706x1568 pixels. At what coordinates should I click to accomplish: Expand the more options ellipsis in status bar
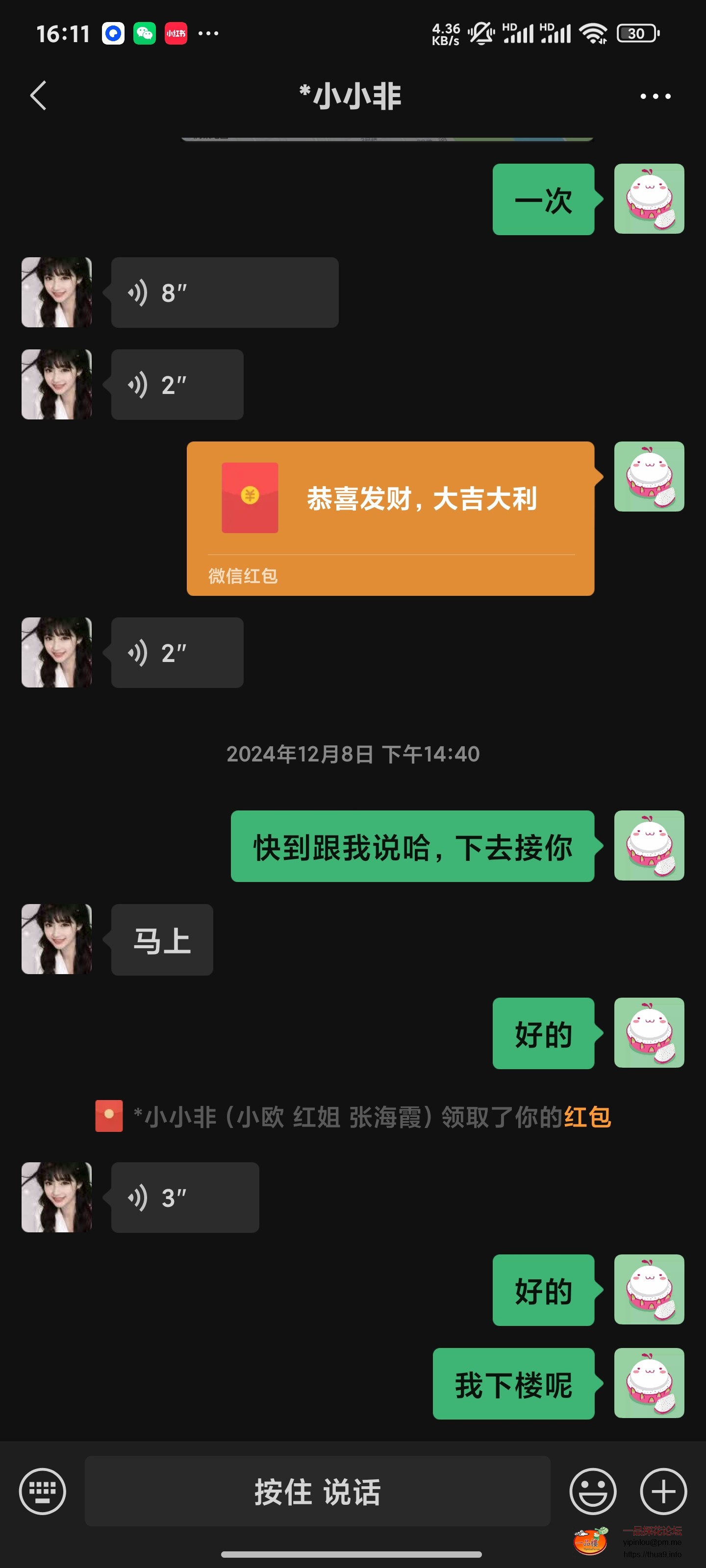[x=208, y=32]
